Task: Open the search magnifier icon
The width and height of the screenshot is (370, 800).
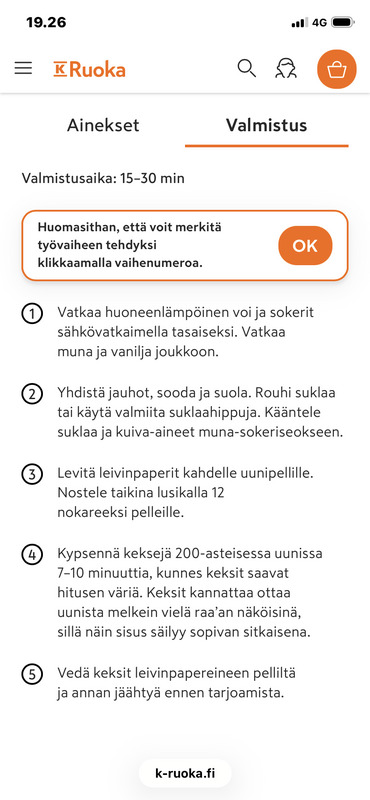Action: [246, 68]
